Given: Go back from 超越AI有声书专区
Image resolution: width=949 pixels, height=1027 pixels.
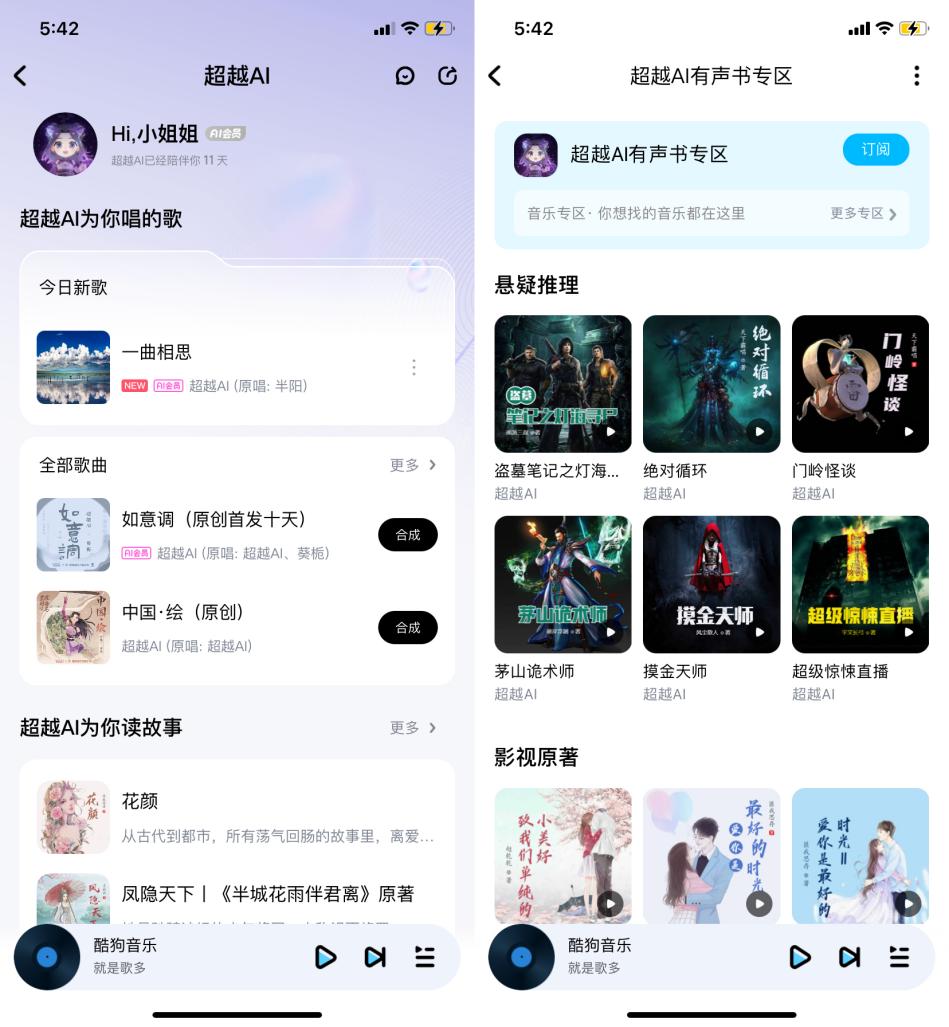Looking at the screenshot, I should (x=494, y=76).
